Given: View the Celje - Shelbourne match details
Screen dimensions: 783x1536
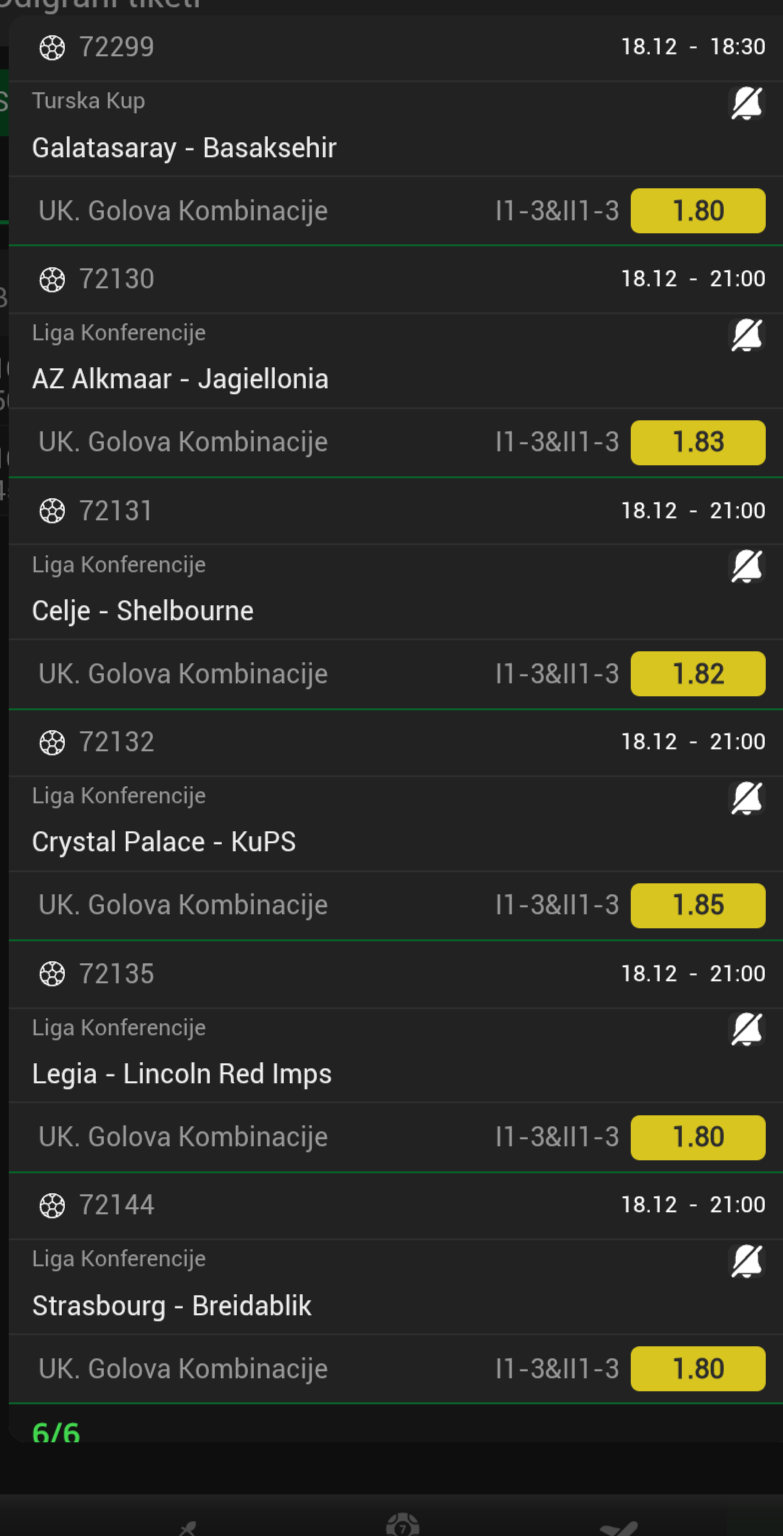Looking at the screenshot, I should (x=143, y=611).
